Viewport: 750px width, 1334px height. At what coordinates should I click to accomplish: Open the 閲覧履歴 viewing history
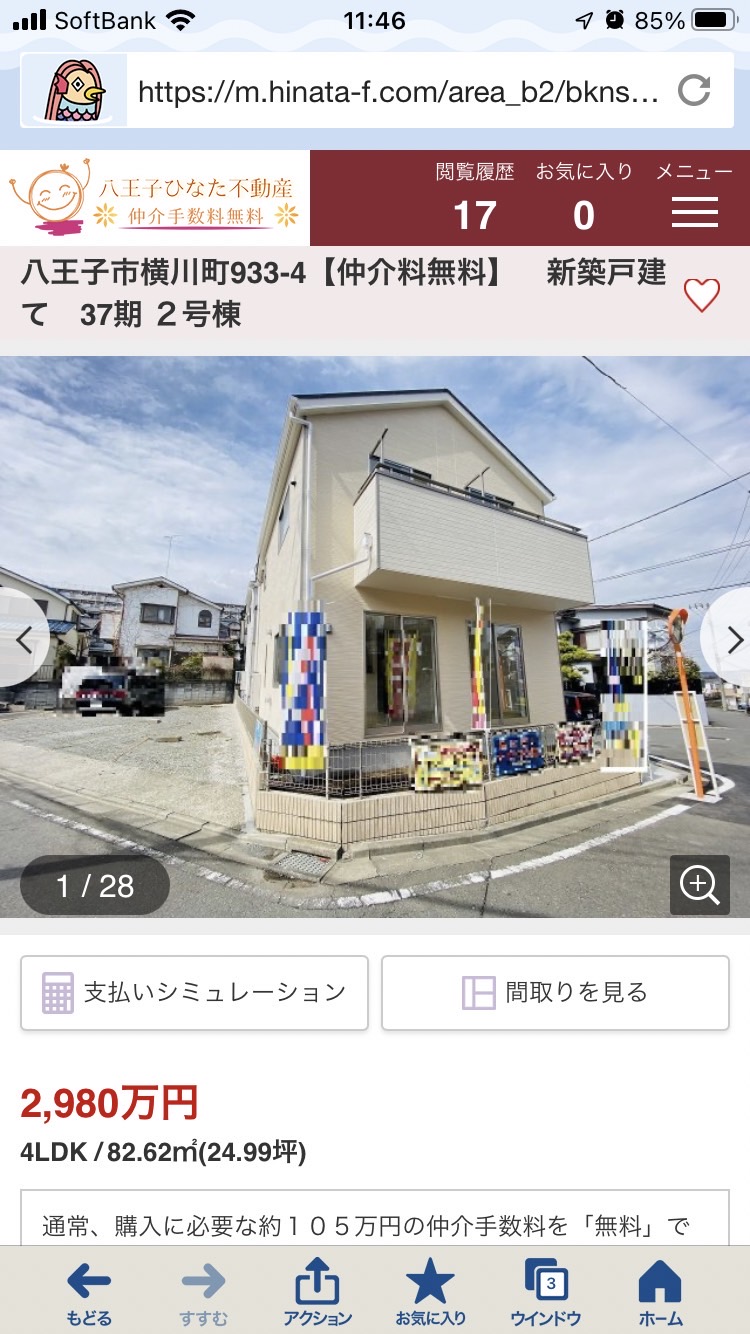475,198
